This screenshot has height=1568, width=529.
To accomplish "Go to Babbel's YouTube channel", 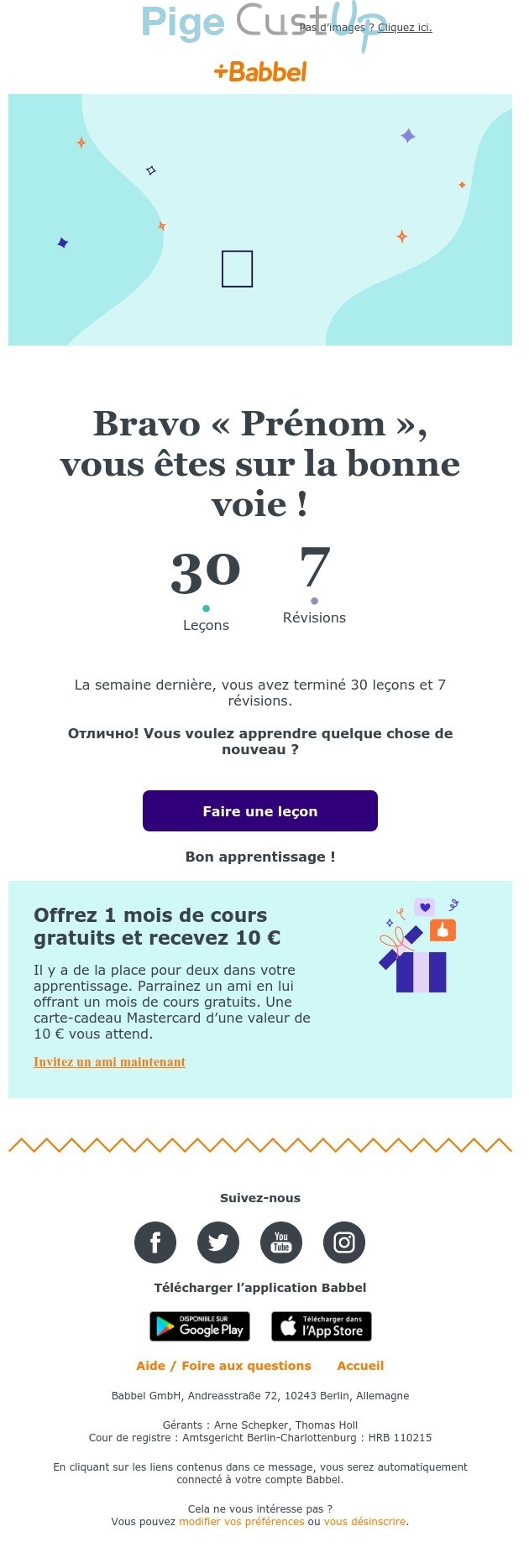I will (281, 1242).
